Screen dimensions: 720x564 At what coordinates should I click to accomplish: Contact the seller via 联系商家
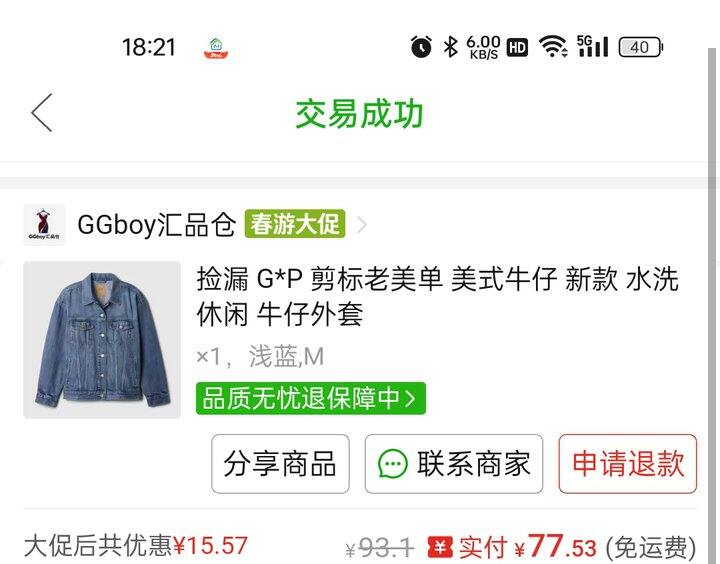point(453,464)
